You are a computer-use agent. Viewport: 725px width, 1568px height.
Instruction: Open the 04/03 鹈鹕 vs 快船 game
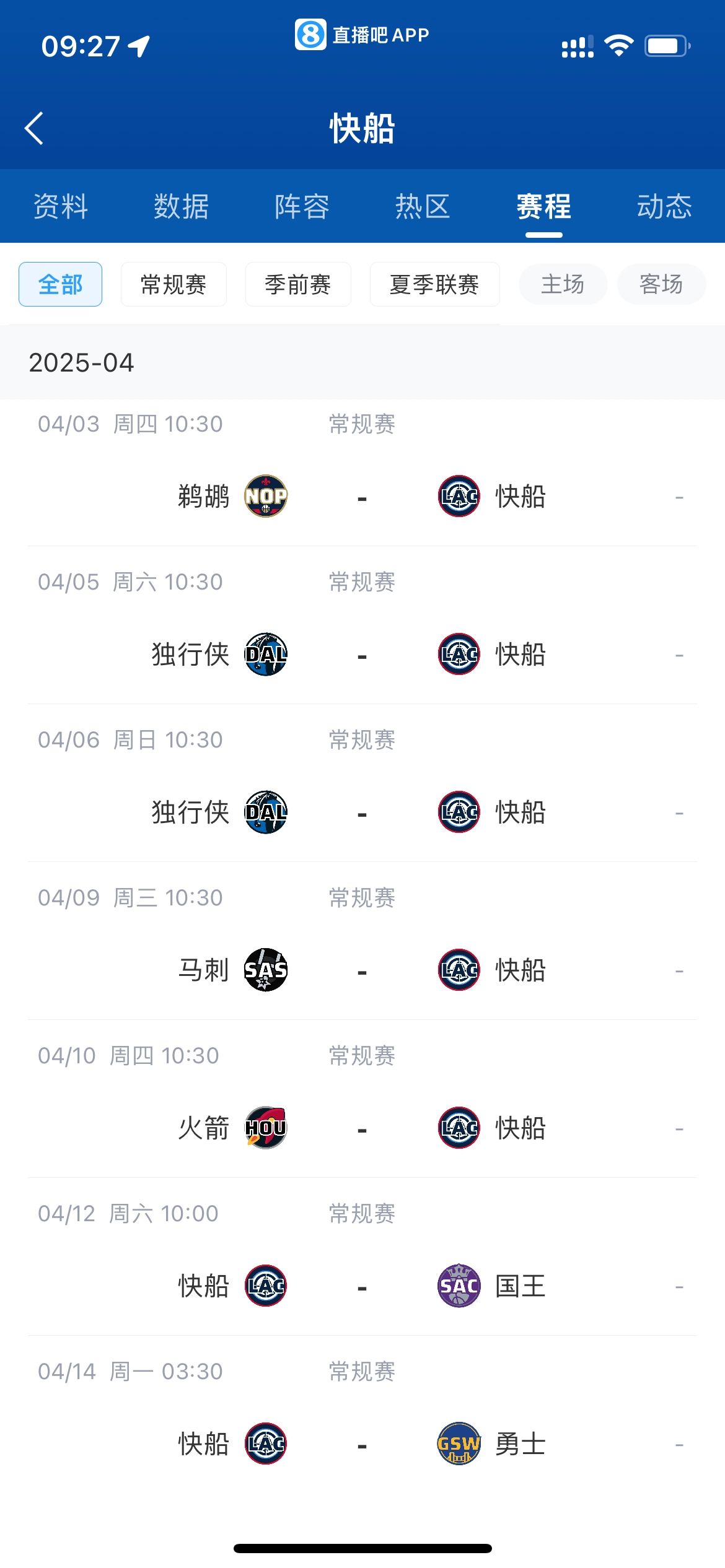[x=362, y=497]
